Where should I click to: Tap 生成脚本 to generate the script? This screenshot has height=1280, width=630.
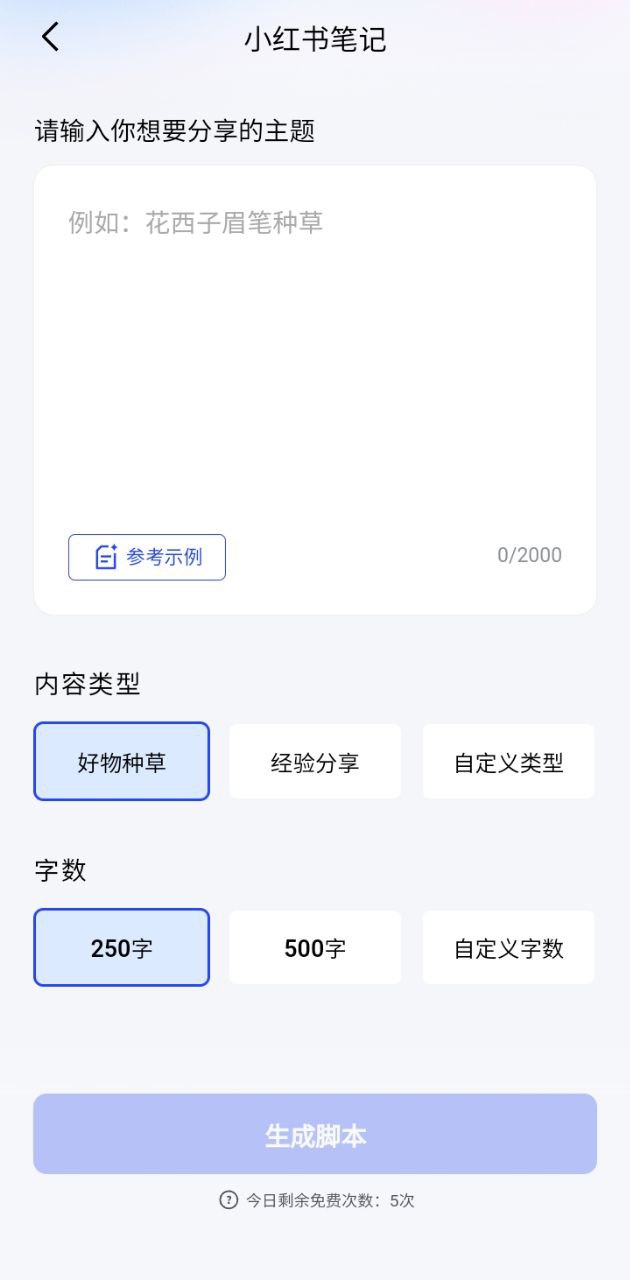click(315, 1134)
